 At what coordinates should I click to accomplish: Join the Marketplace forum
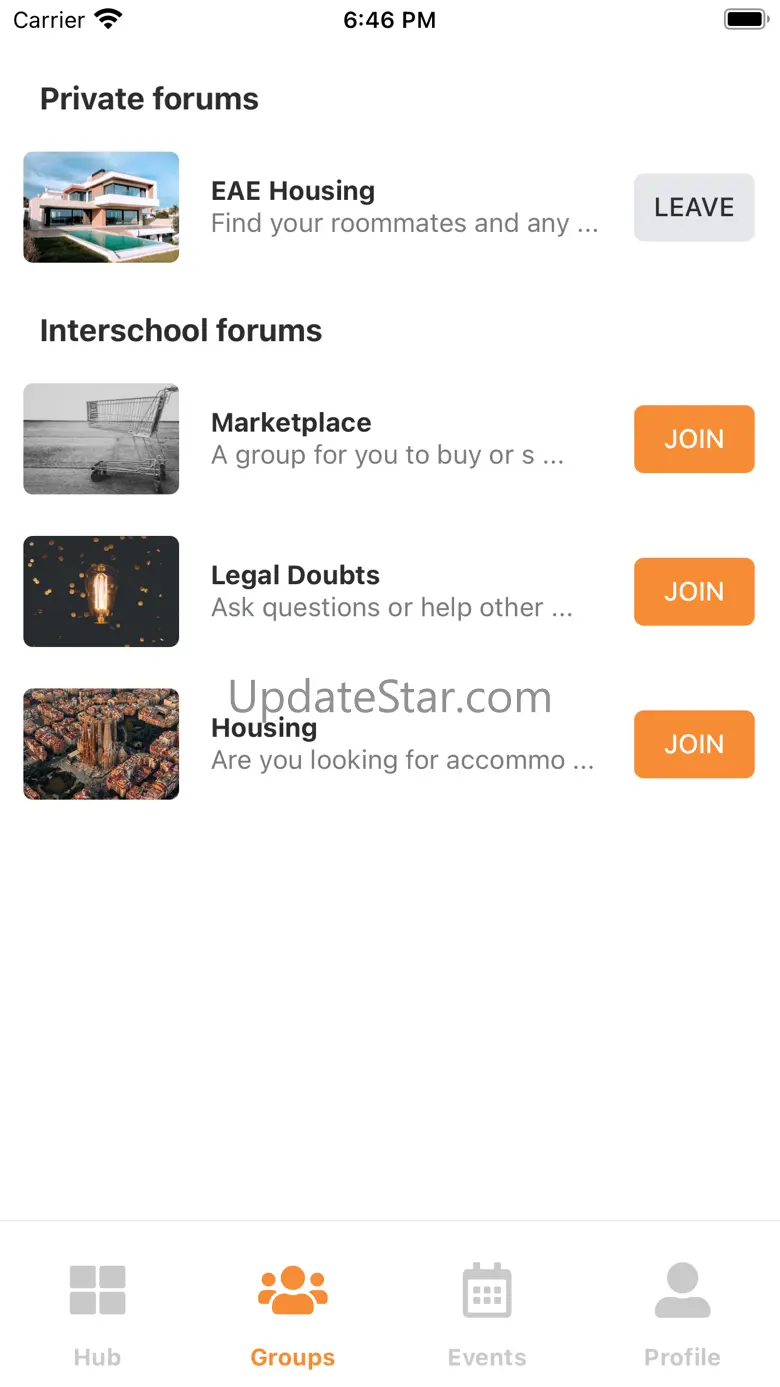pyautogui.click(x=693, y=439)
